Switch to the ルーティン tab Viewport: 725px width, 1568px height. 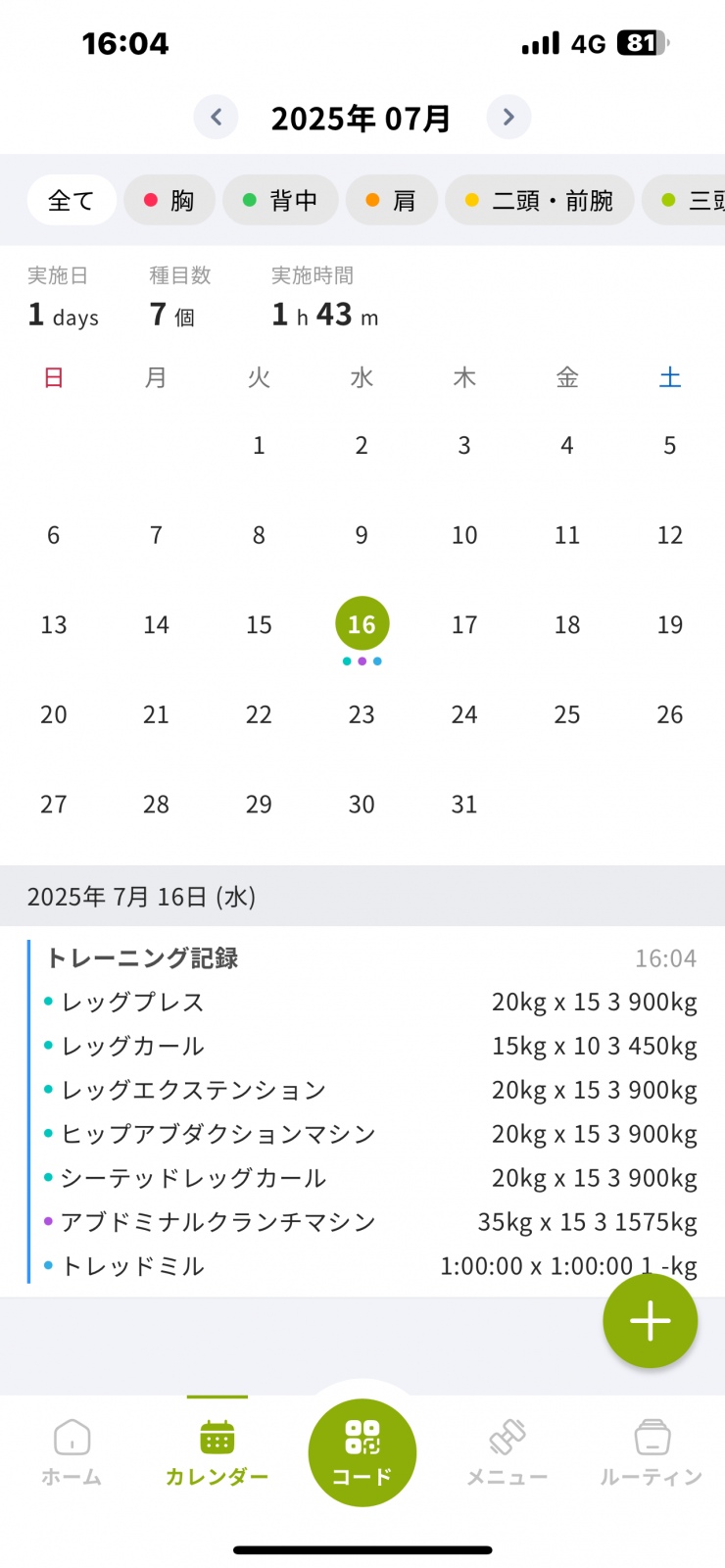point(652,1452)
